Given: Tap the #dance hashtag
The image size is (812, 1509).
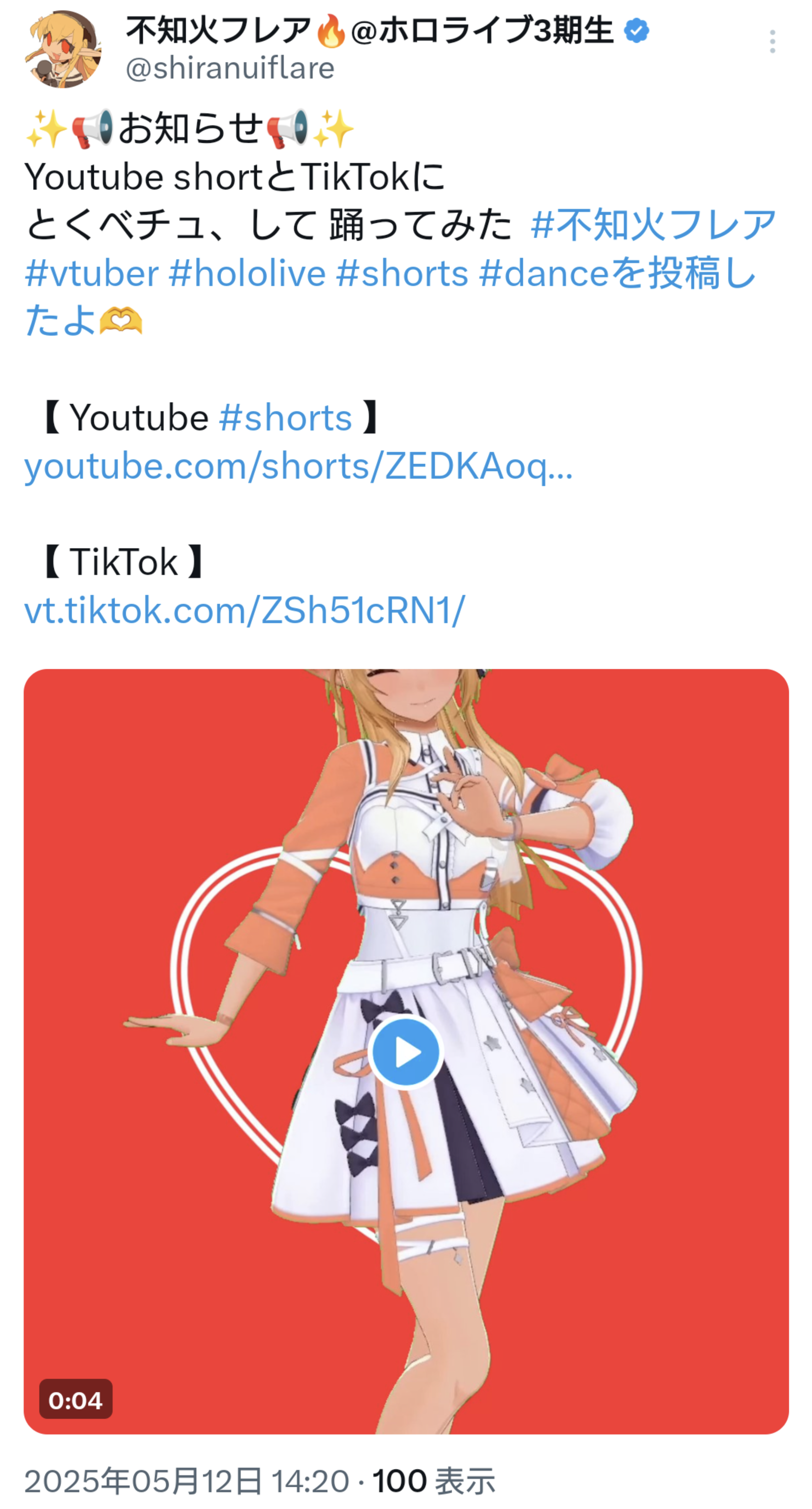Looking at the screenshot, I should [544, 274].
